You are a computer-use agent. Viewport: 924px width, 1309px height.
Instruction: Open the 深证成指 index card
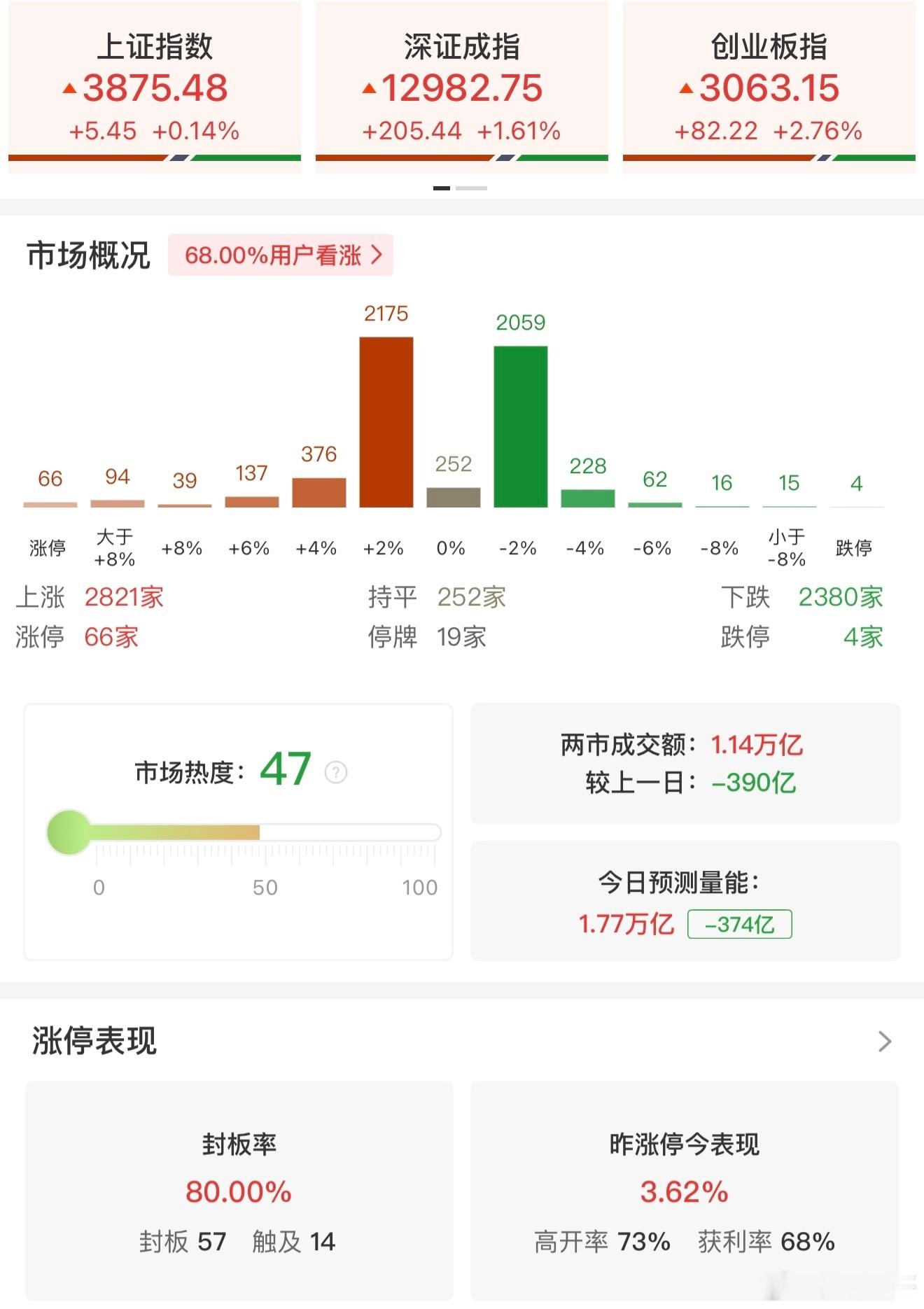pos(462,84)
